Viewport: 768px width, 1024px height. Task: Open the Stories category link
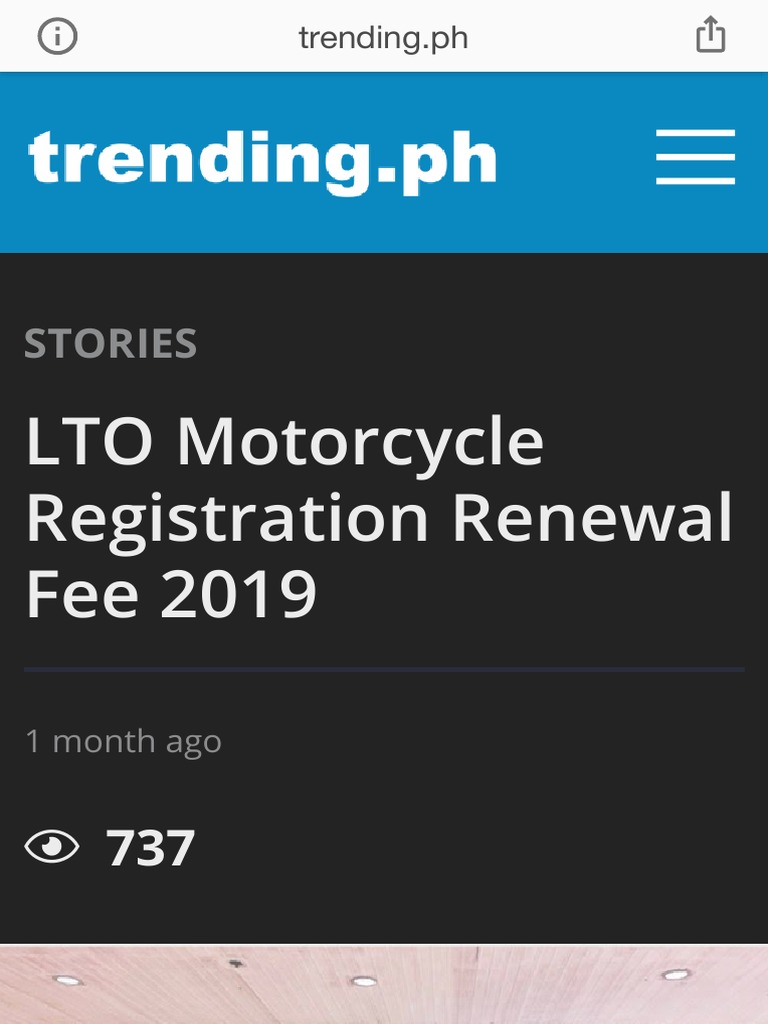[x=110, y=344]
